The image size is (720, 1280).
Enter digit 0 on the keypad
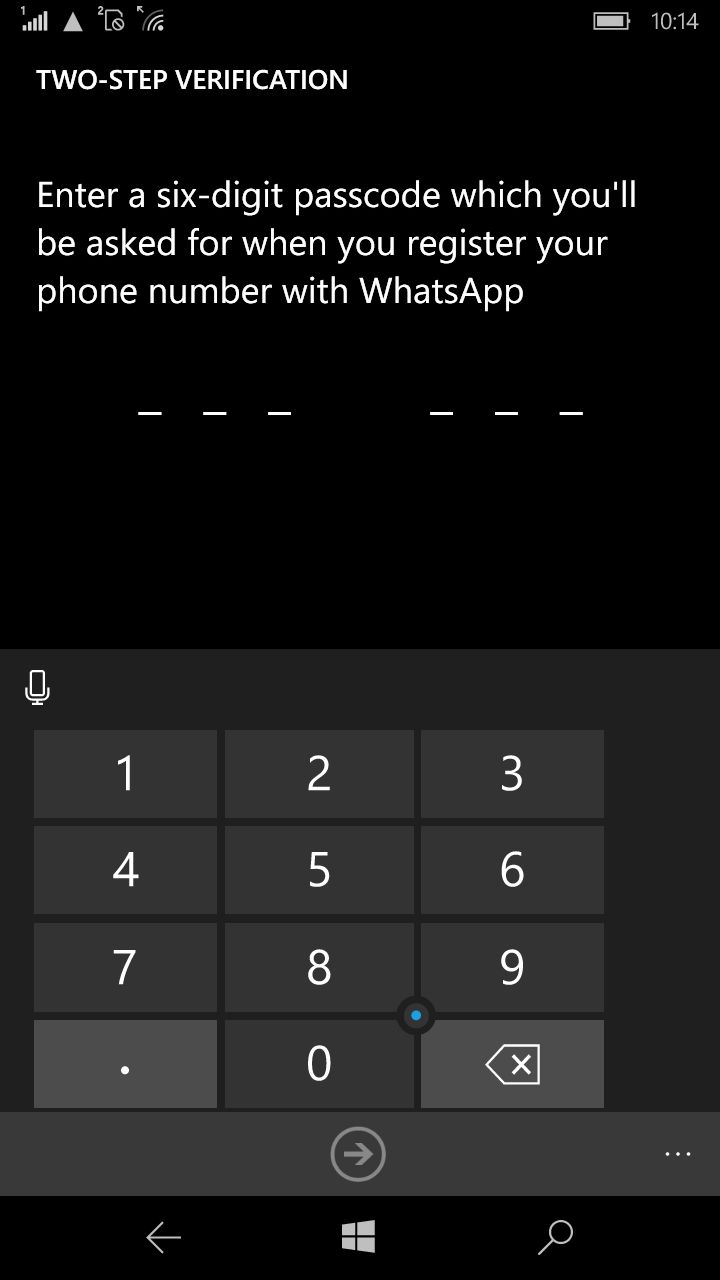pos(319,1063)
